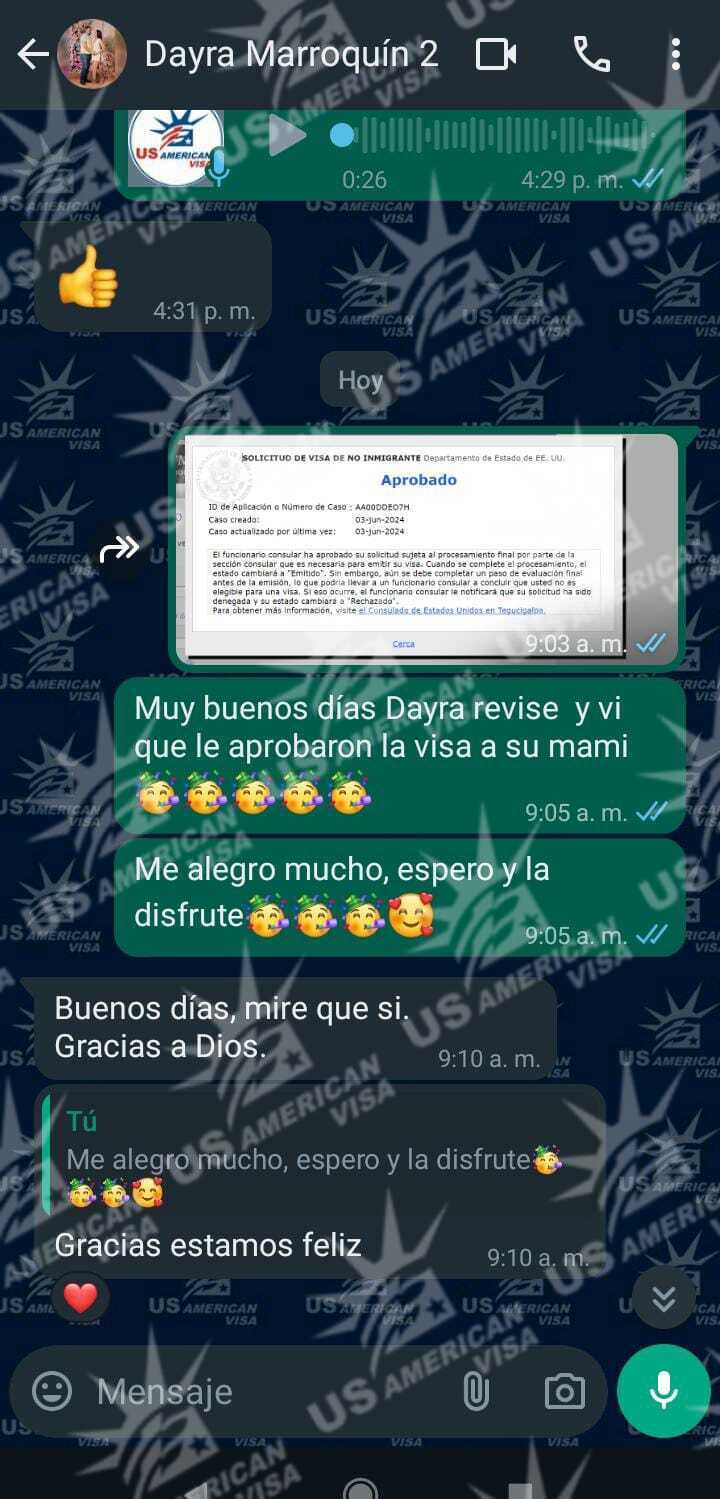Open Dayra Marroquín 2 contact info
The width and height of the screenshot is (720, 1499).
290,55
